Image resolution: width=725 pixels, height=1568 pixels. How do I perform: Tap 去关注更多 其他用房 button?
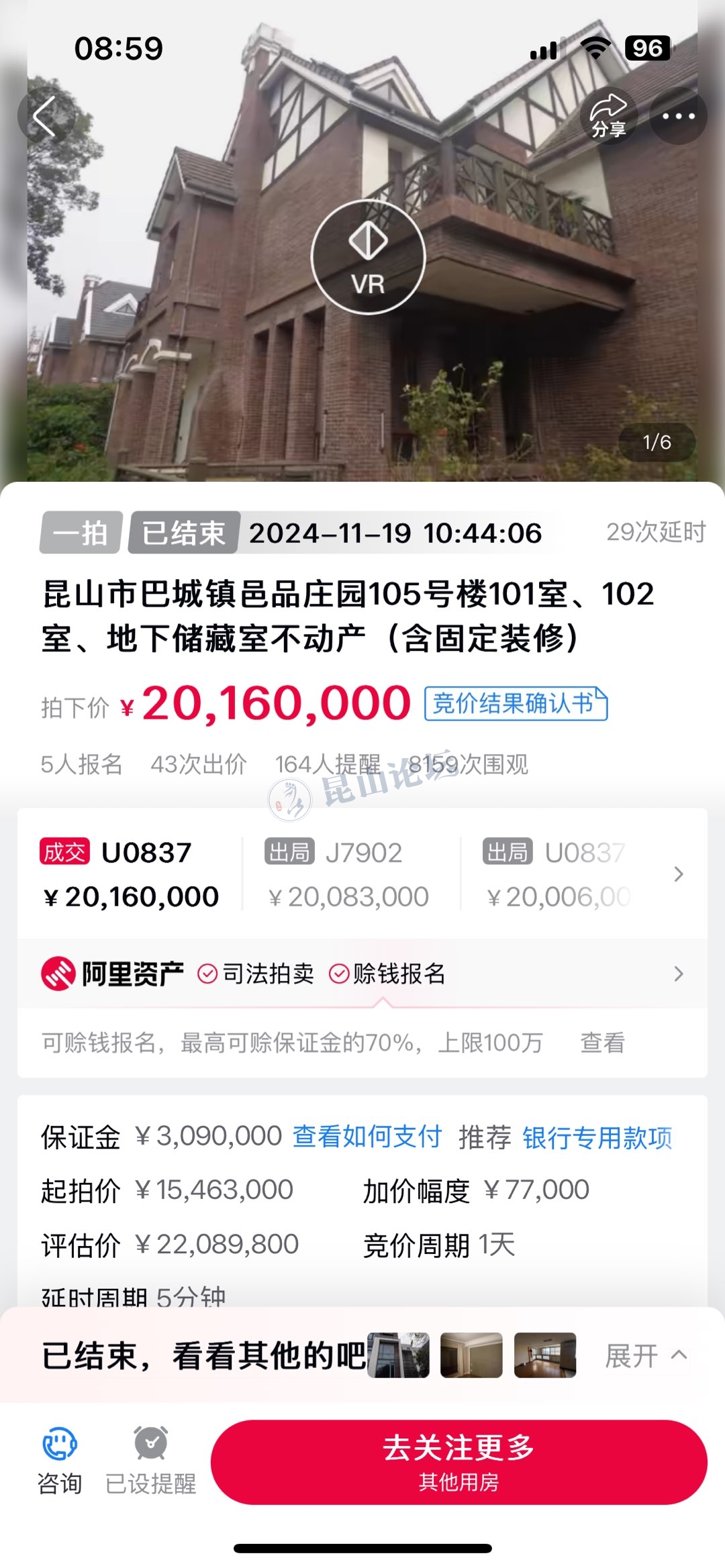458,1462
